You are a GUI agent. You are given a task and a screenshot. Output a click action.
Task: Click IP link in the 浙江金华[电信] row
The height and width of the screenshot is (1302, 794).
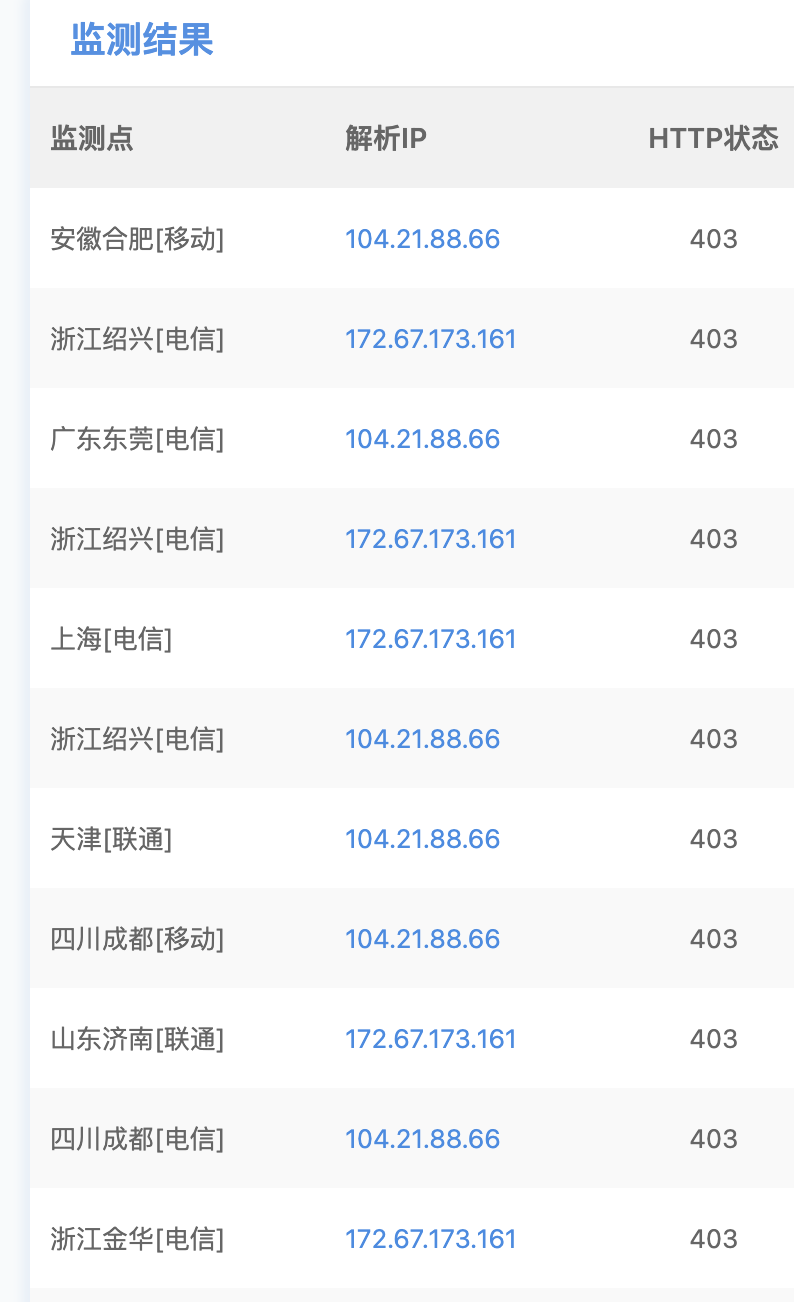(x=430, y=1239)
